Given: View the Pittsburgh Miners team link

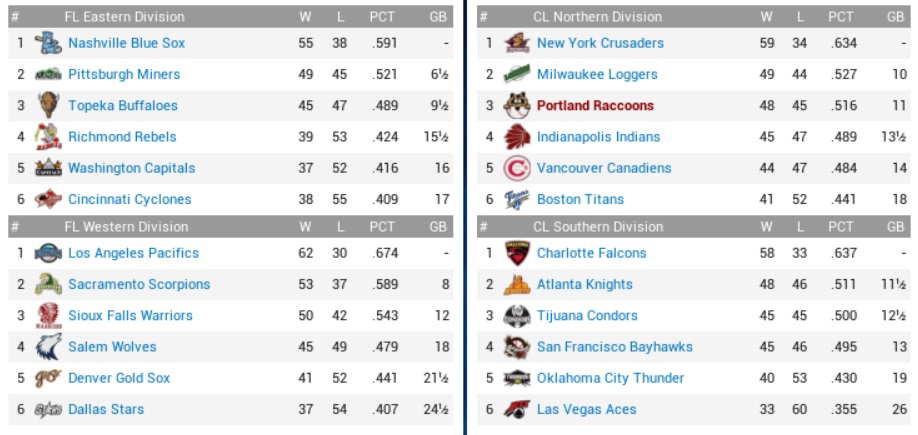Looking at the screenshot, I should click(x=124, y=74).
